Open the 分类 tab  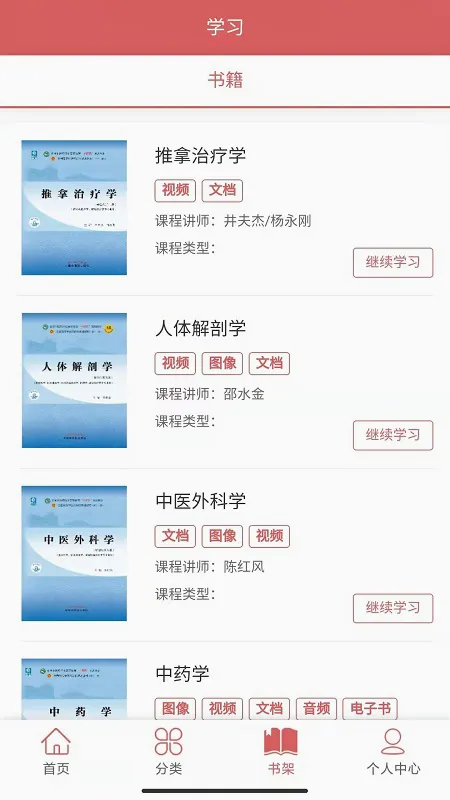pos(168,752)
